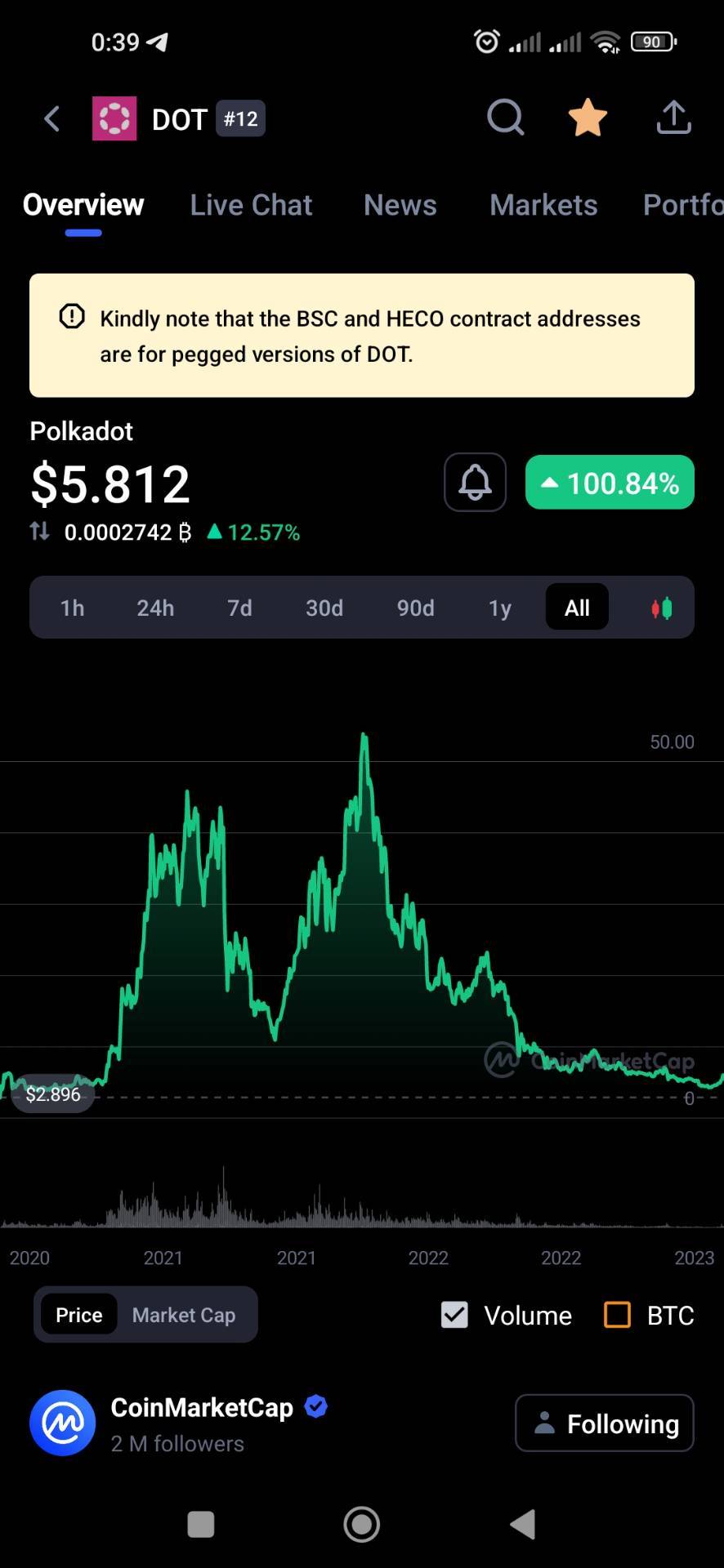Set a price alert with the bell

click(475, 483)
